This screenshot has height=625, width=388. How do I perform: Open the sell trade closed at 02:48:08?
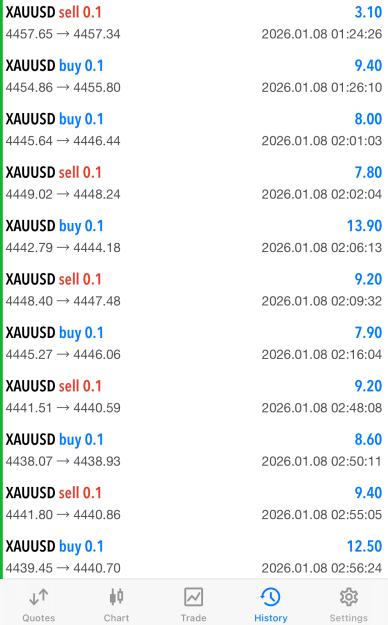194,396
